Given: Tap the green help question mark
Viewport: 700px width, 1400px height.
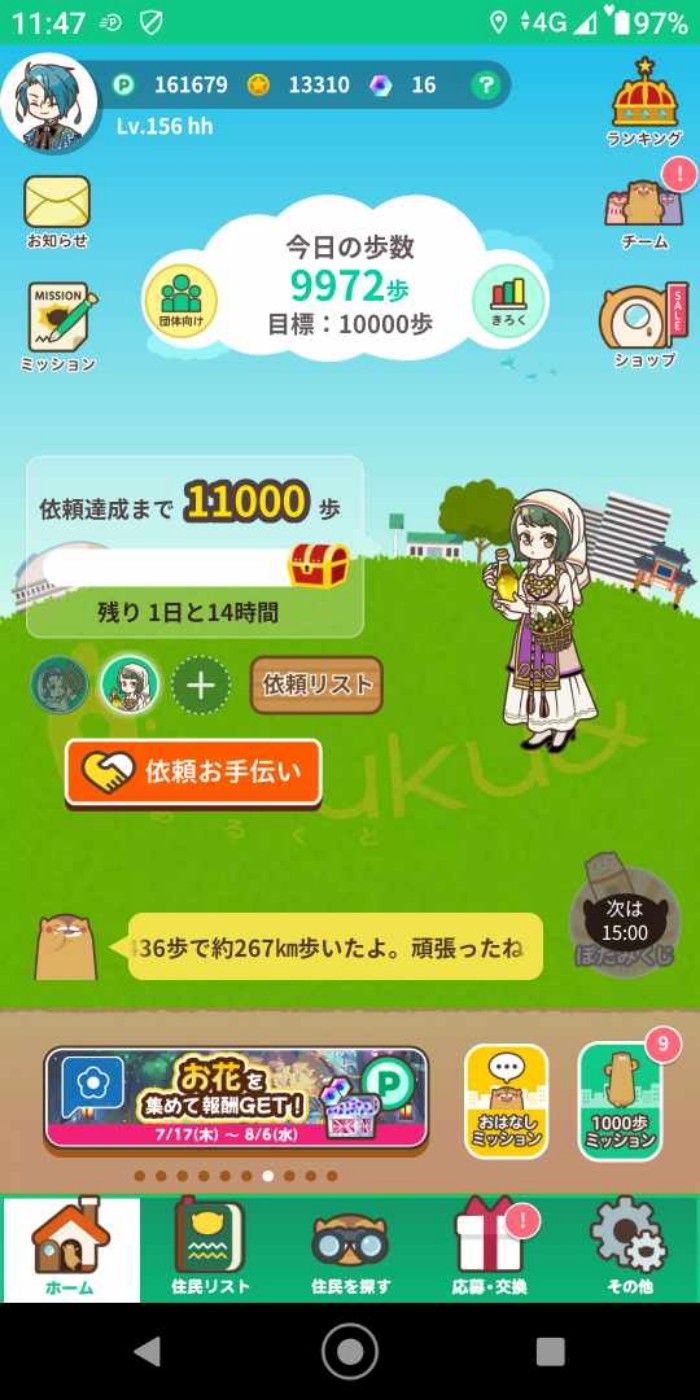Looking at the screenshot, I should [485, 85].
